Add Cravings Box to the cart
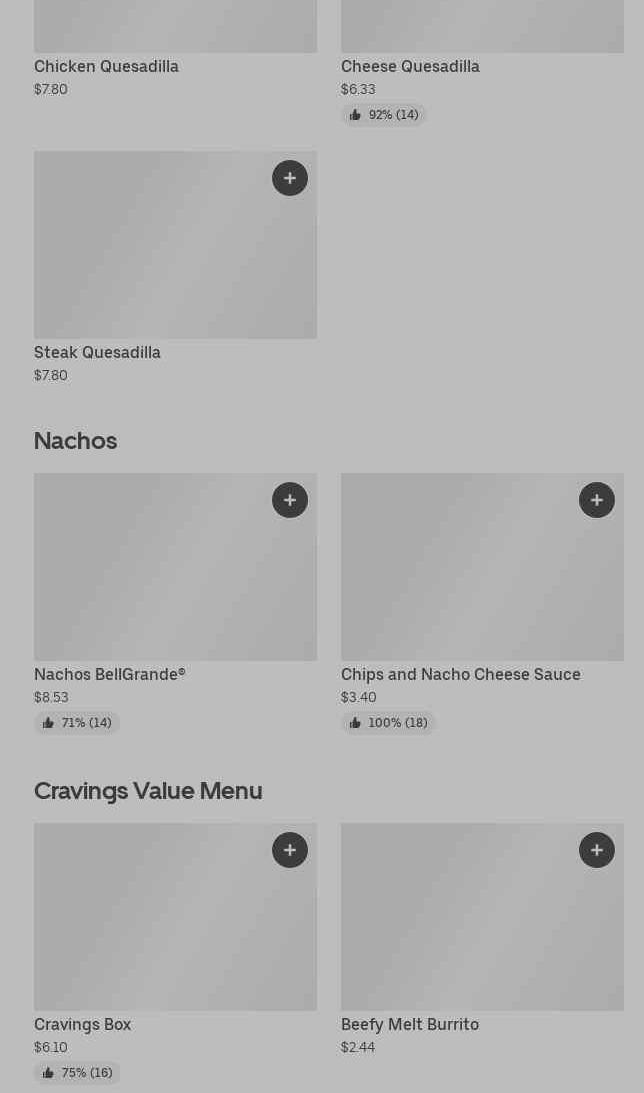Image resolution: width=644 pixels, height=1093 pixels. (x=290, y=850)
